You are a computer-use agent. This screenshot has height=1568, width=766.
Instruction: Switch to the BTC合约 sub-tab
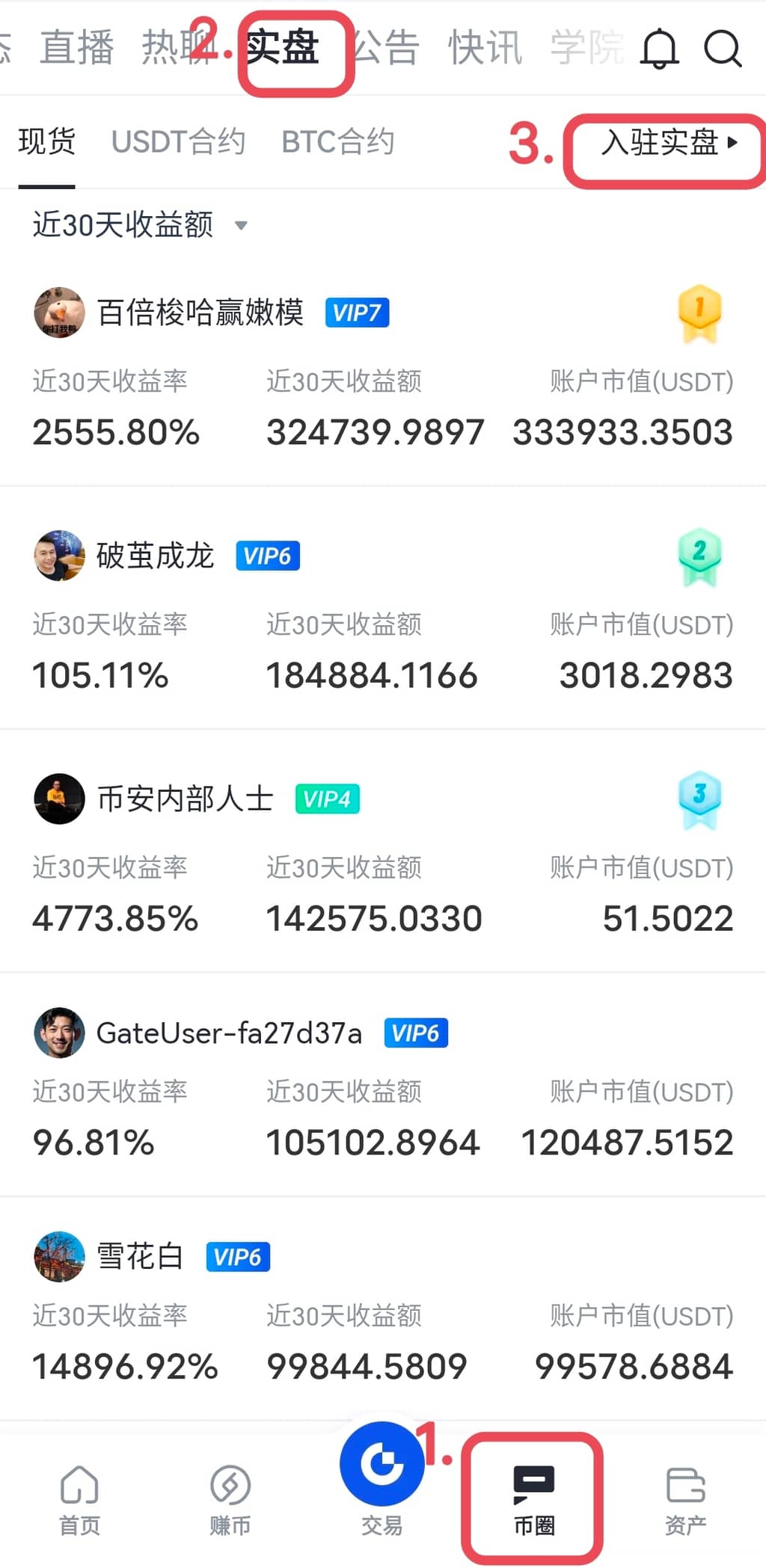[x=337, y=141]
